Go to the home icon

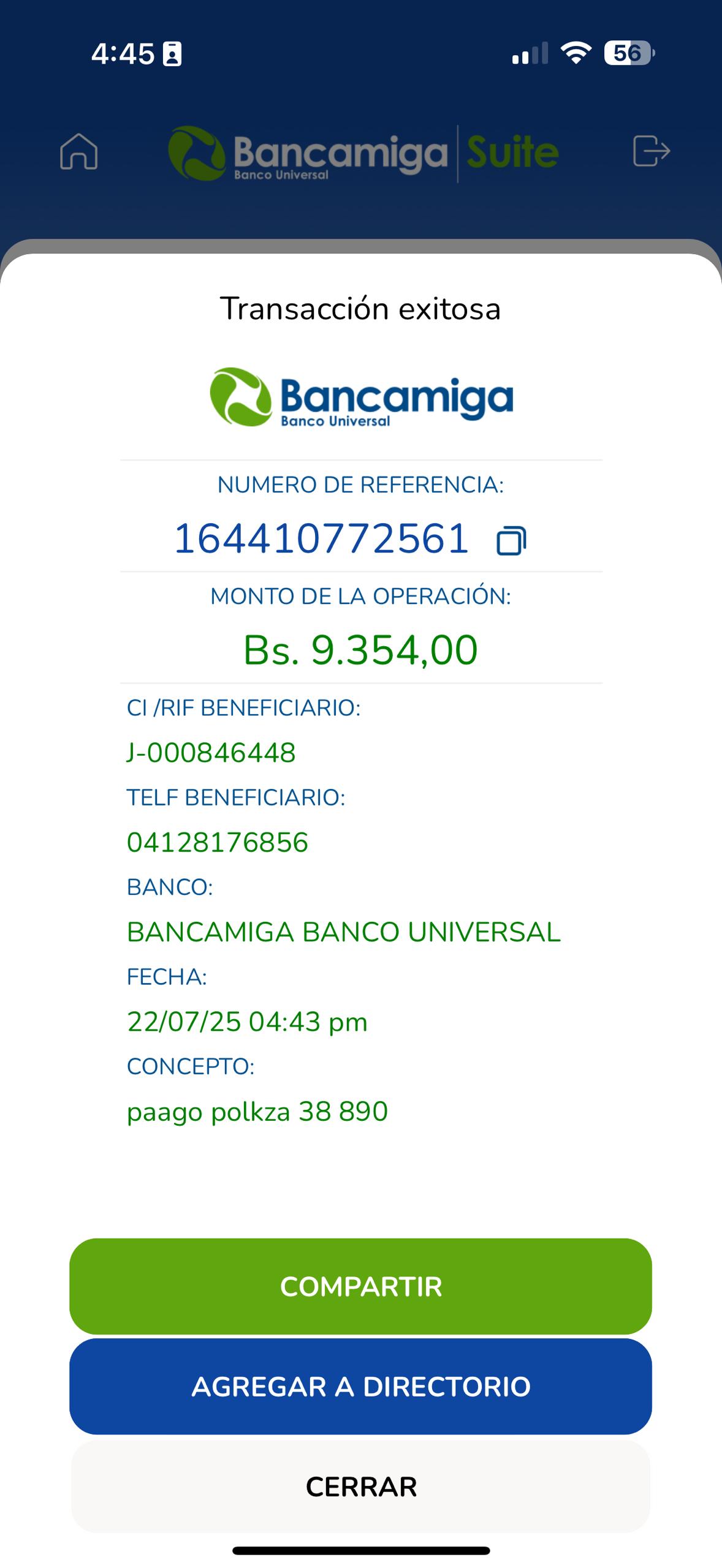tap(79, 151)
